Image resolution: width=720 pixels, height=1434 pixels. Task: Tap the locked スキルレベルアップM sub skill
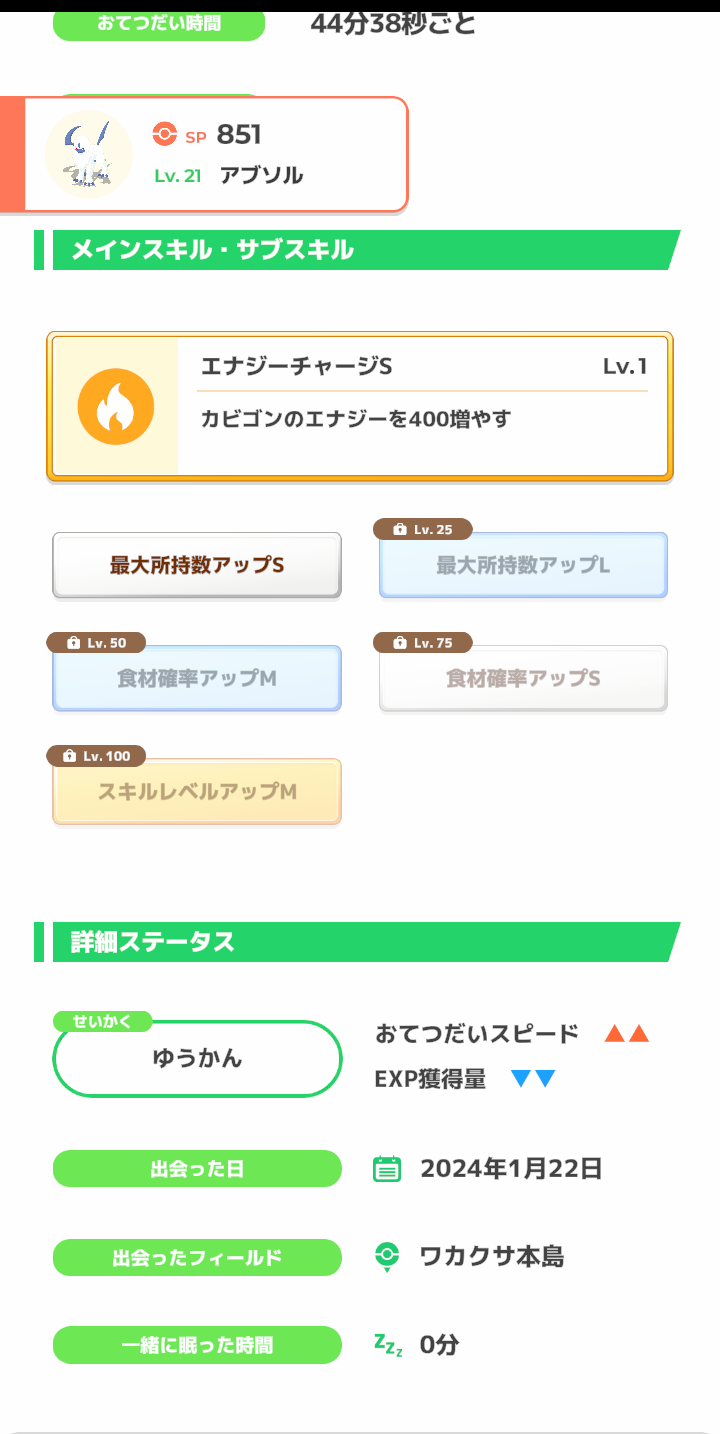pyautogui.click(x=197, y=791)
